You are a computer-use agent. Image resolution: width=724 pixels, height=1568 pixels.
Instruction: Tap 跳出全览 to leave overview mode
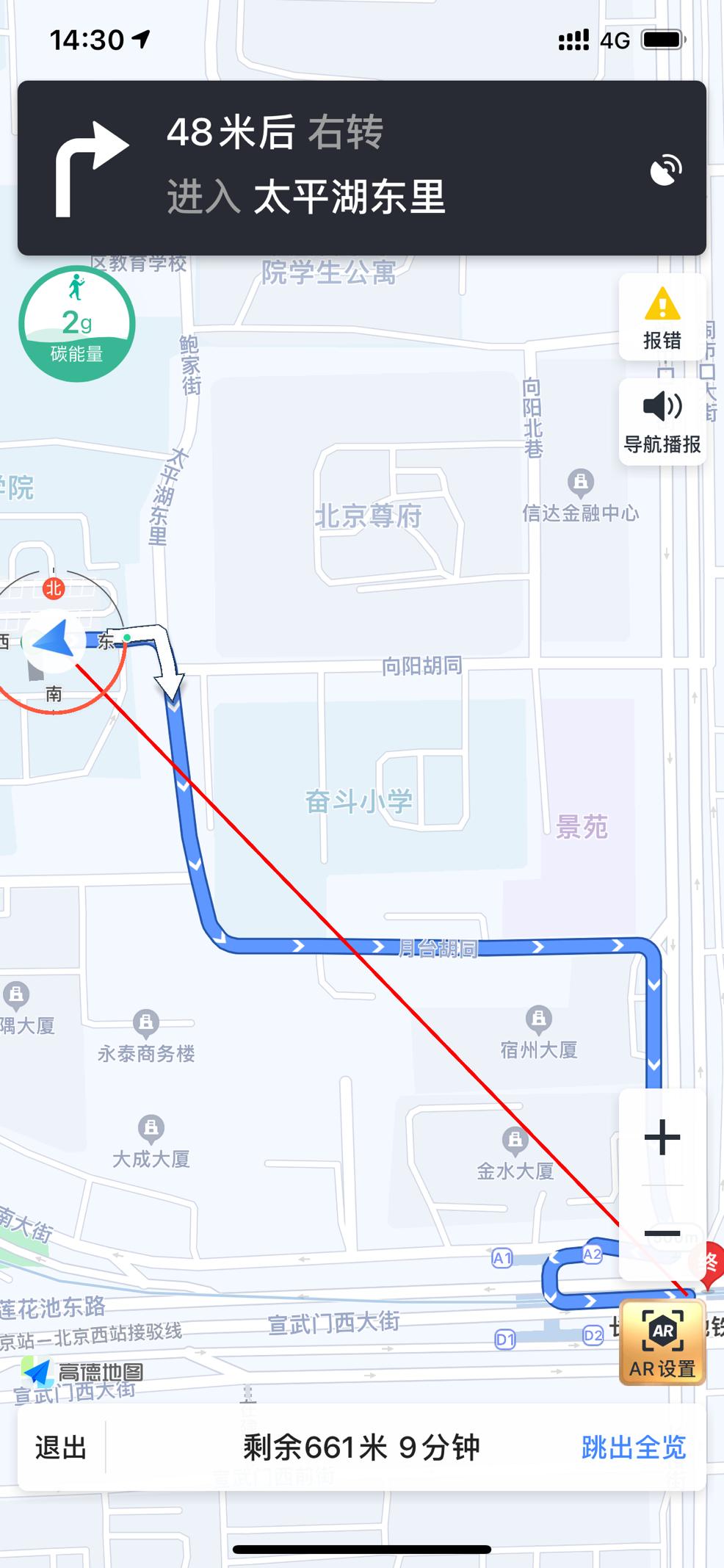(x=633, y=1447)
